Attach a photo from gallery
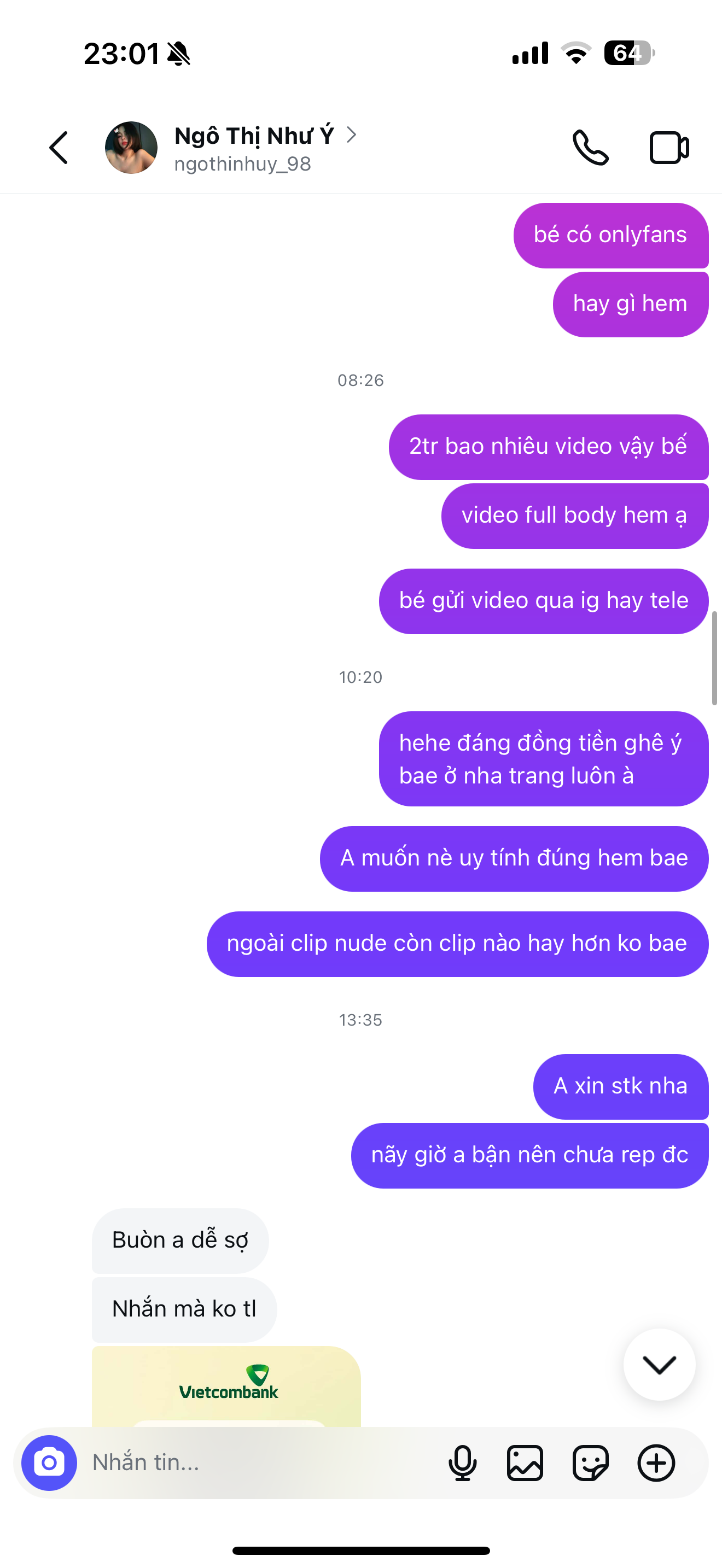 click(x=525, y=1462)
